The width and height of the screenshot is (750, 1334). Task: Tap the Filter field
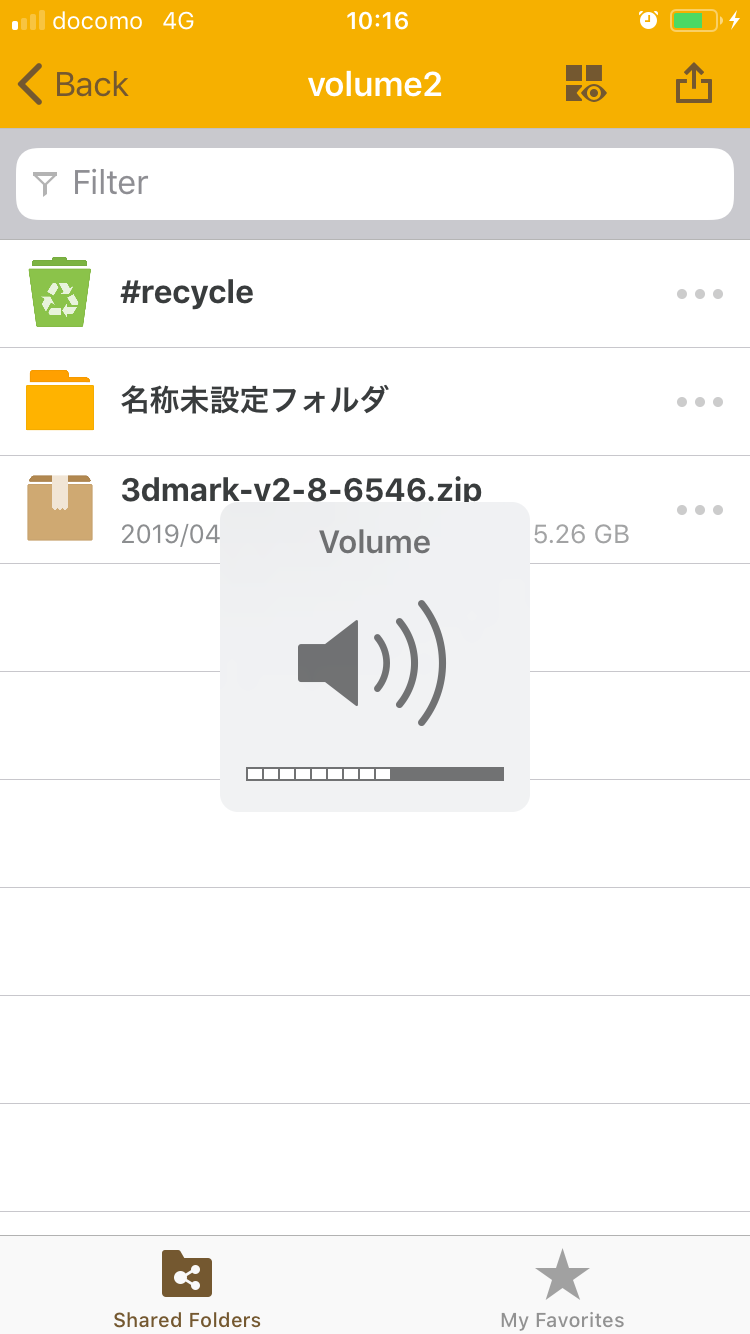375,184
